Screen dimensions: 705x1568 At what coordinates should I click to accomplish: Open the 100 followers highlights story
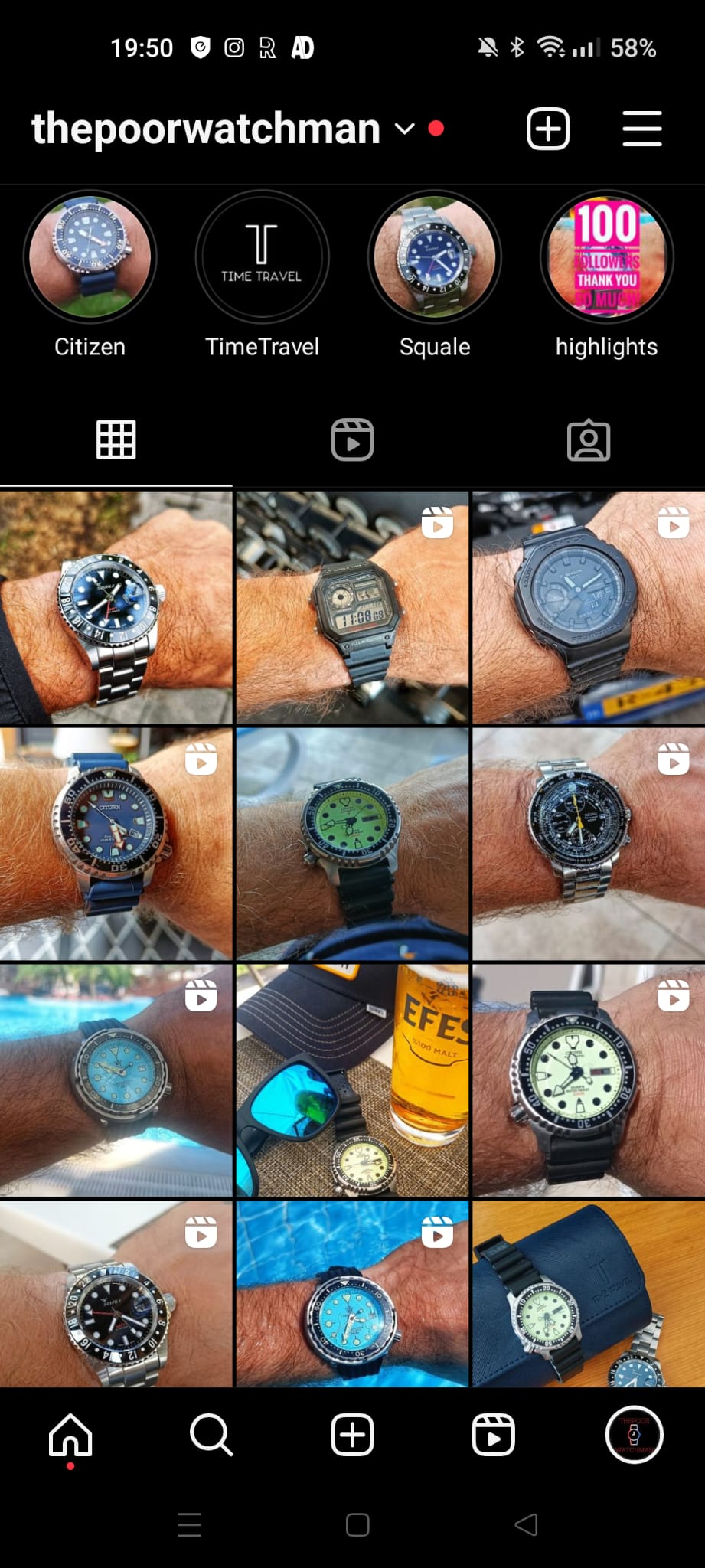click(607, 256)
